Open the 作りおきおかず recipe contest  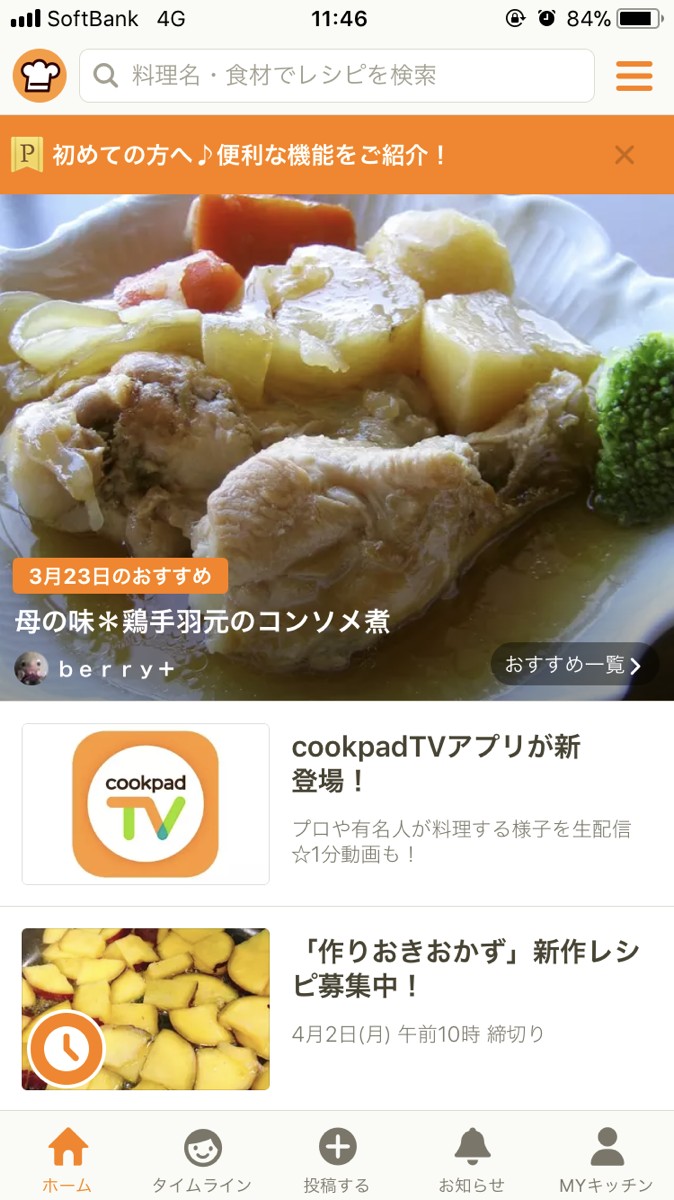(x=337, y=1008)
